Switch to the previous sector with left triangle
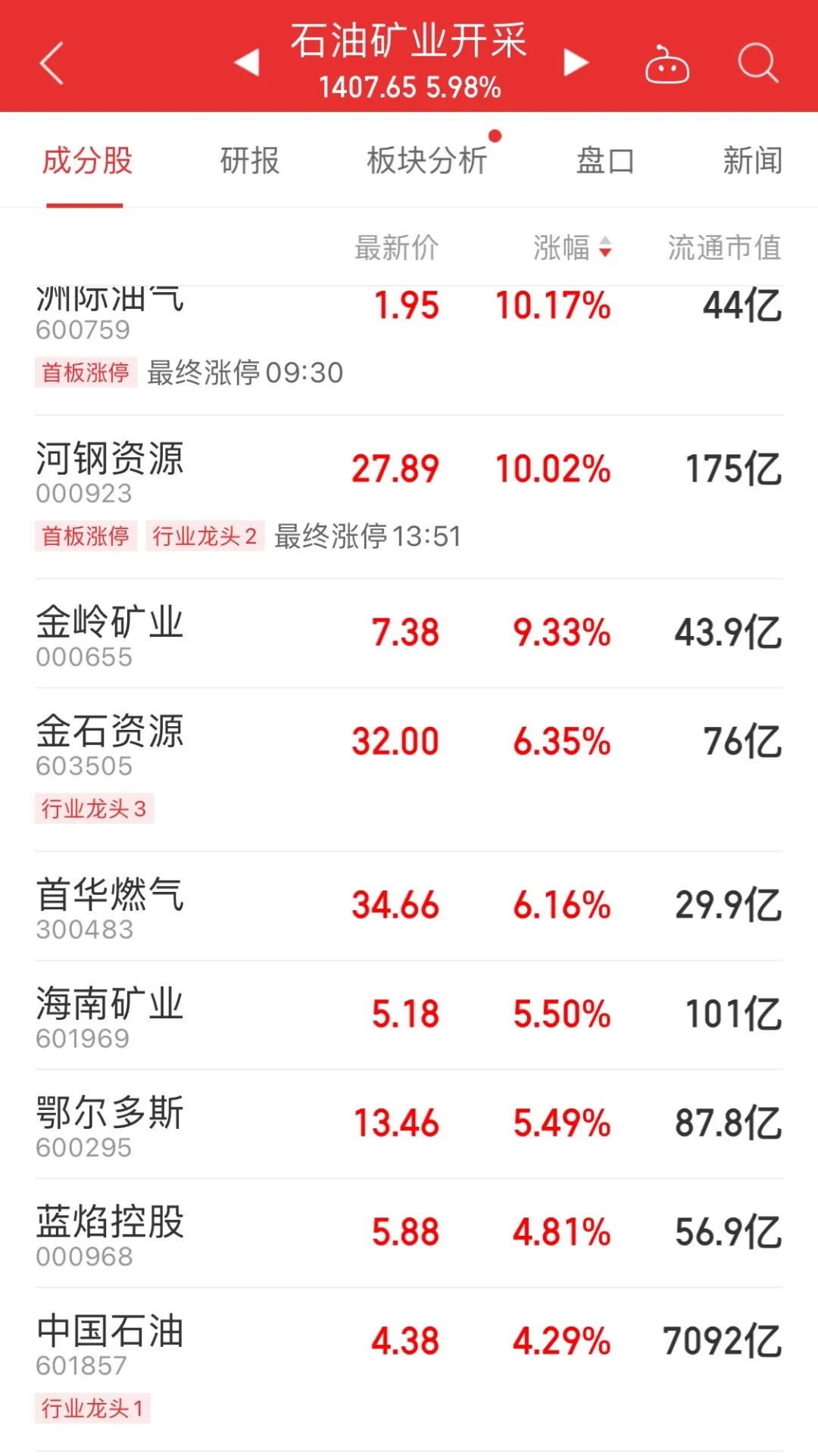This screenshot has width=818, height=1456. click(247, 62)
